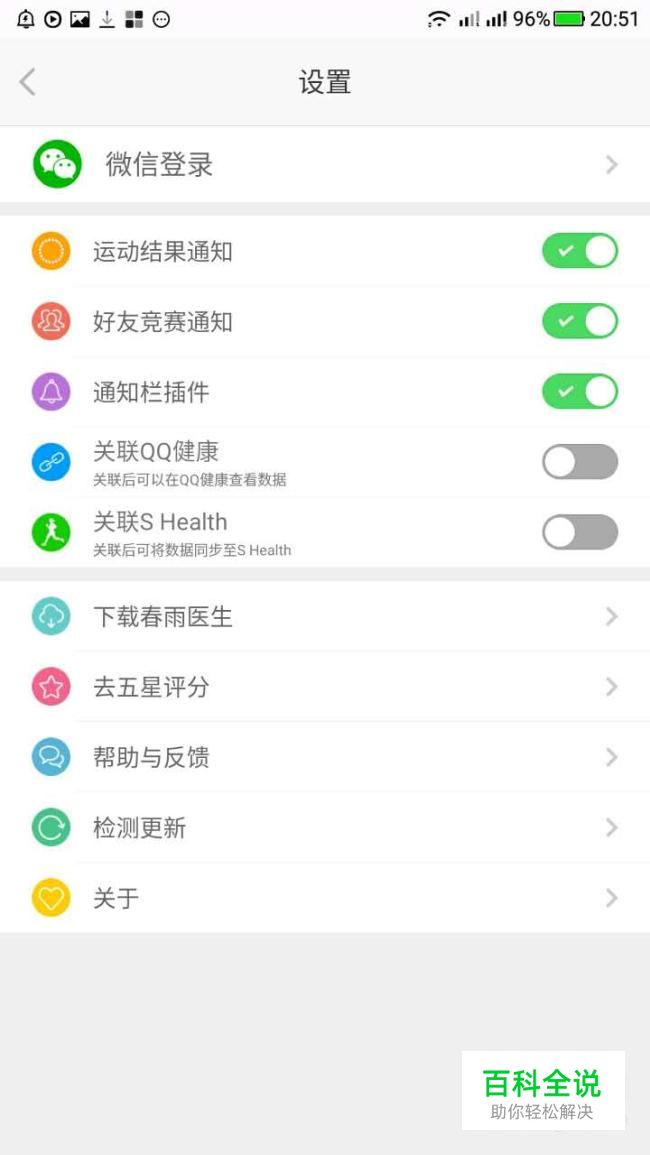
Task: Turn off 好友竞赛通知
Action: click(x=580, y=321)
